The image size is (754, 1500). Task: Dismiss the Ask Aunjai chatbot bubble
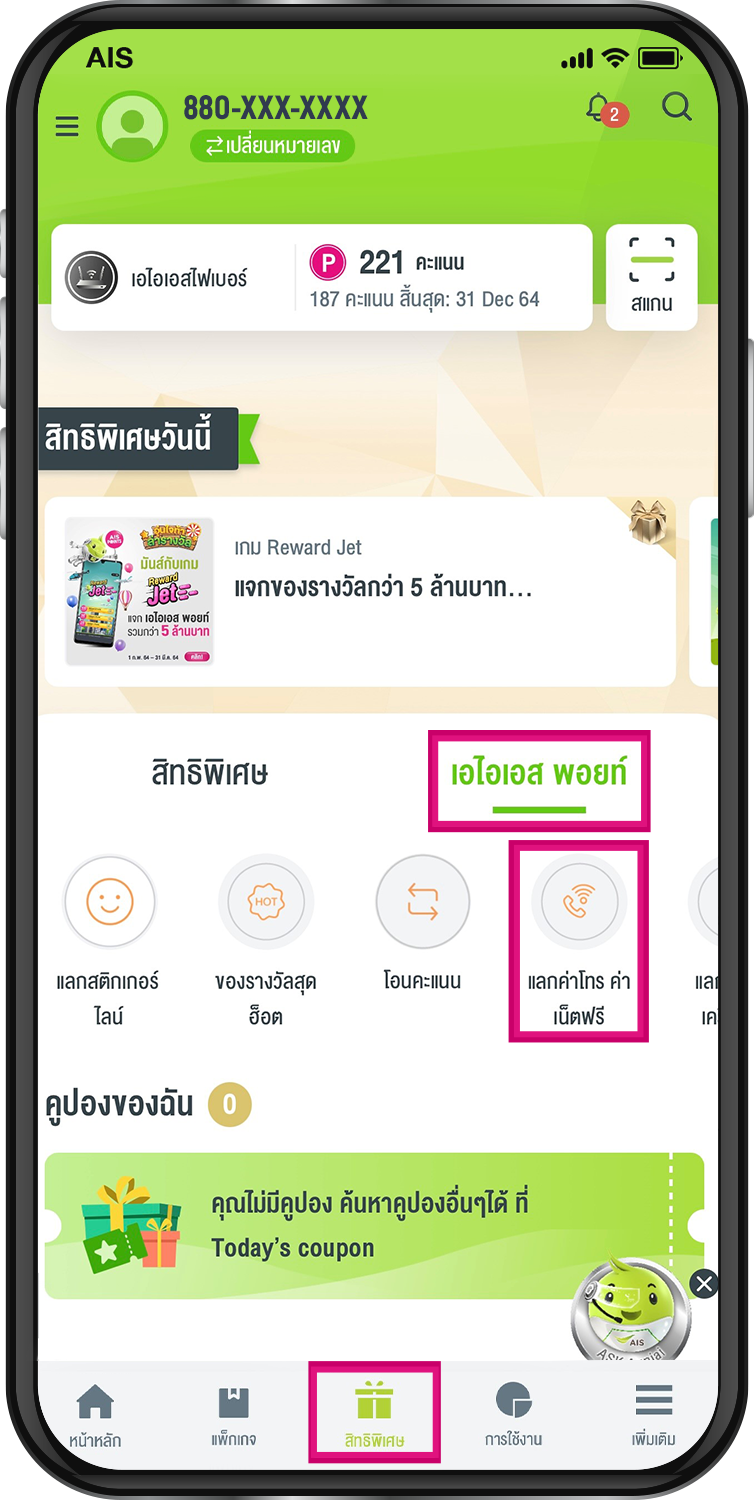(x=705, y=1283)
